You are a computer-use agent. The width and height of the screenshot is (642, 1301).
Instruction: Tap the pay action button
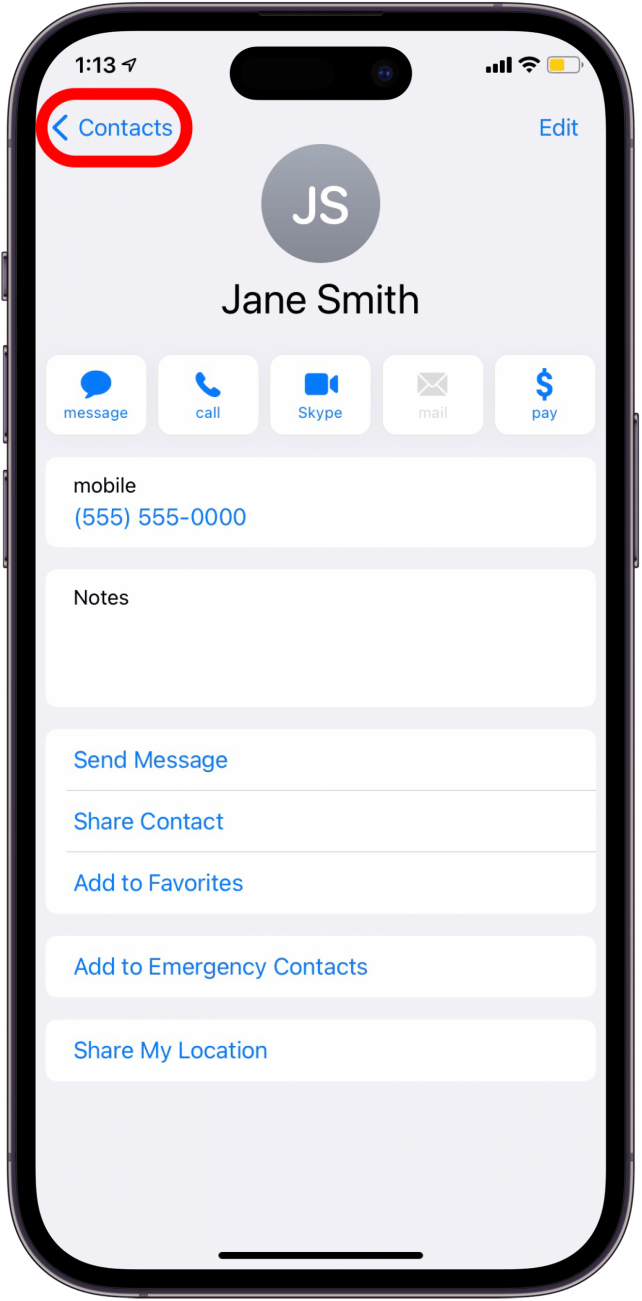click(x=544, y=395)
